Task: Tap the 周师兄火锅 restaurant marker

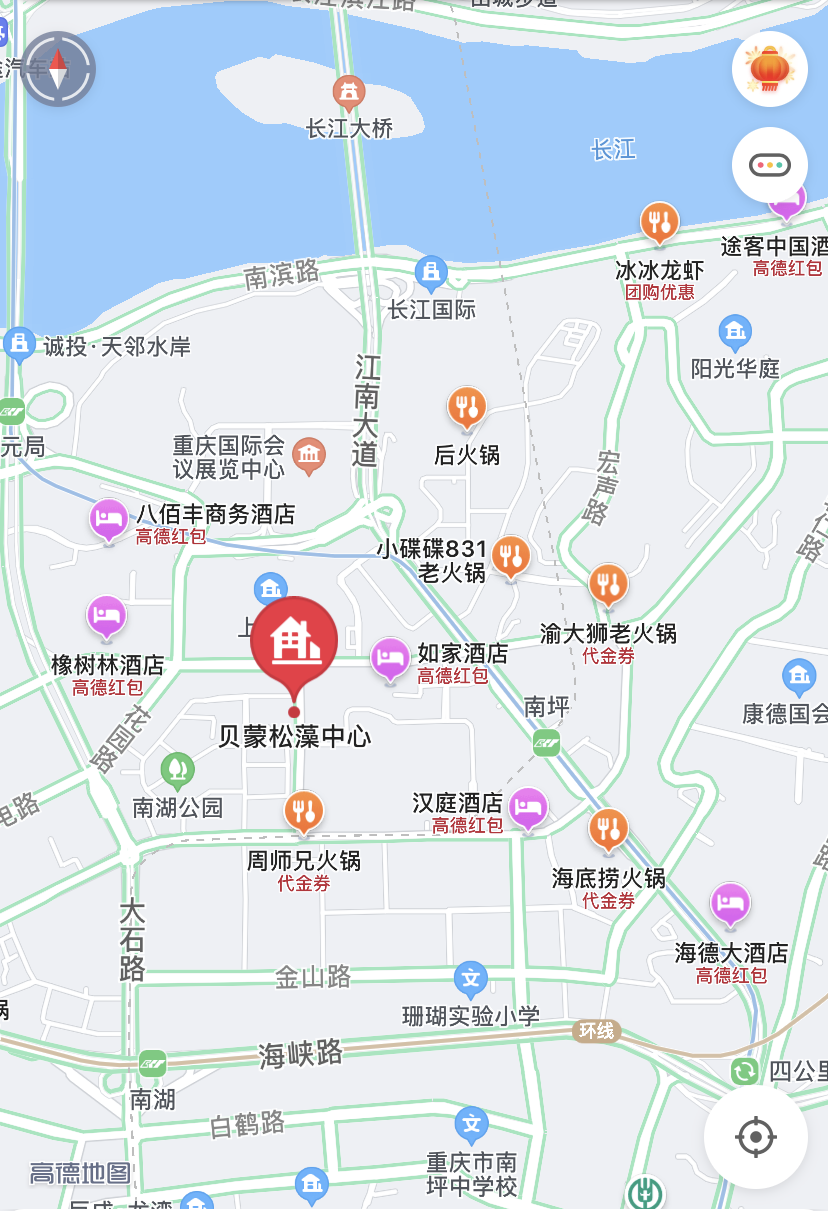Action: pos(304,811)
